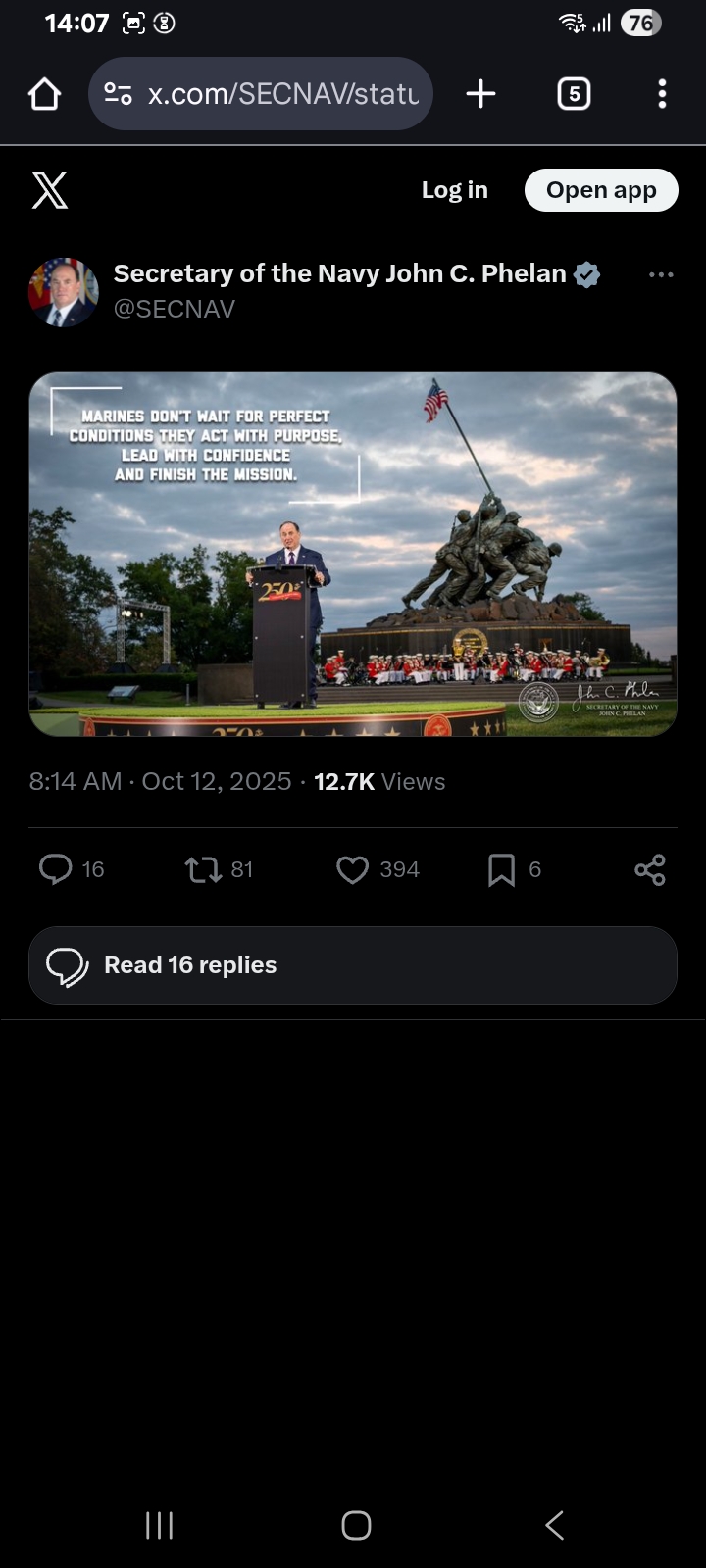View the Iwo Jima memorial image in full
The width and height of the screenshot is (706, 1568).
[353, 554]
